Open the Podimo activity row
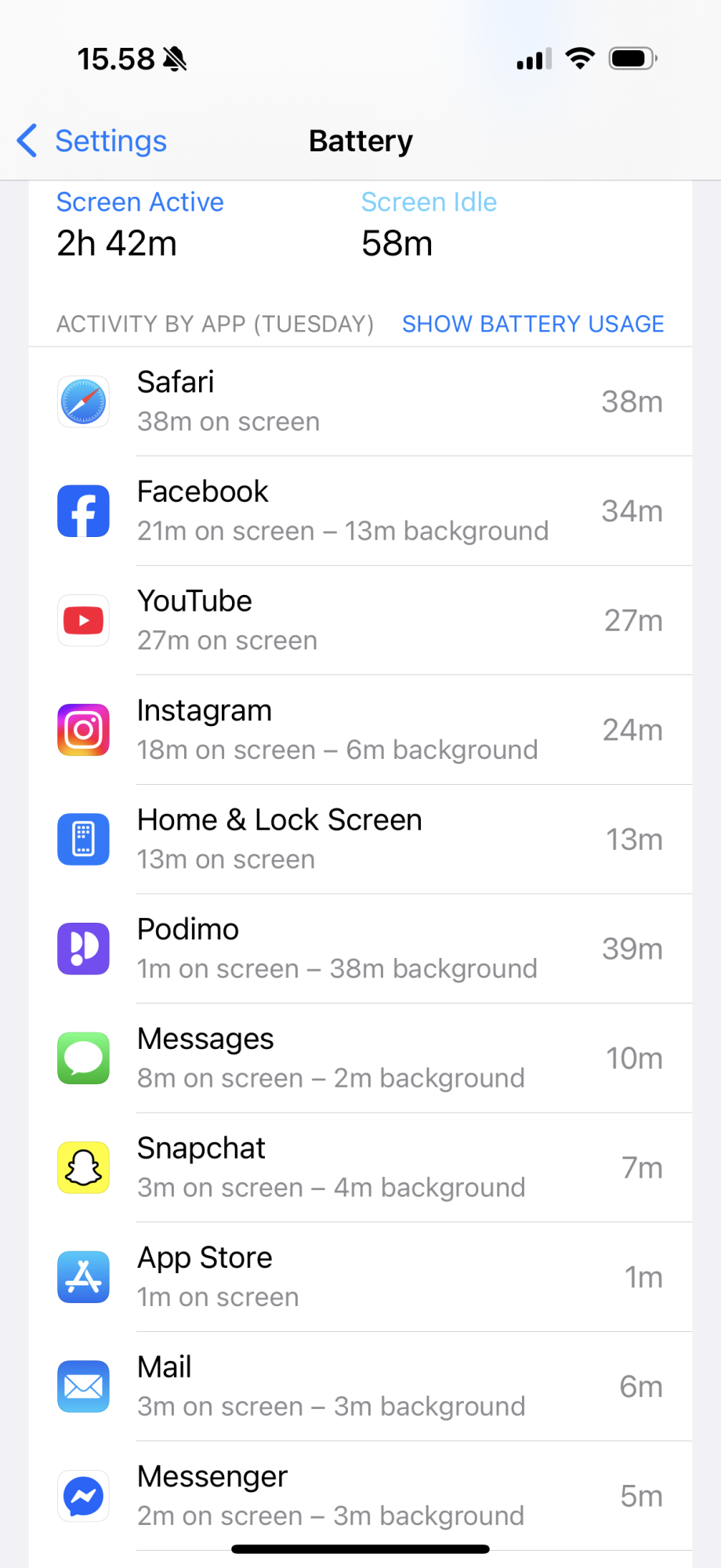Viewport: 721px width, 1568px height. pos(360,949)
